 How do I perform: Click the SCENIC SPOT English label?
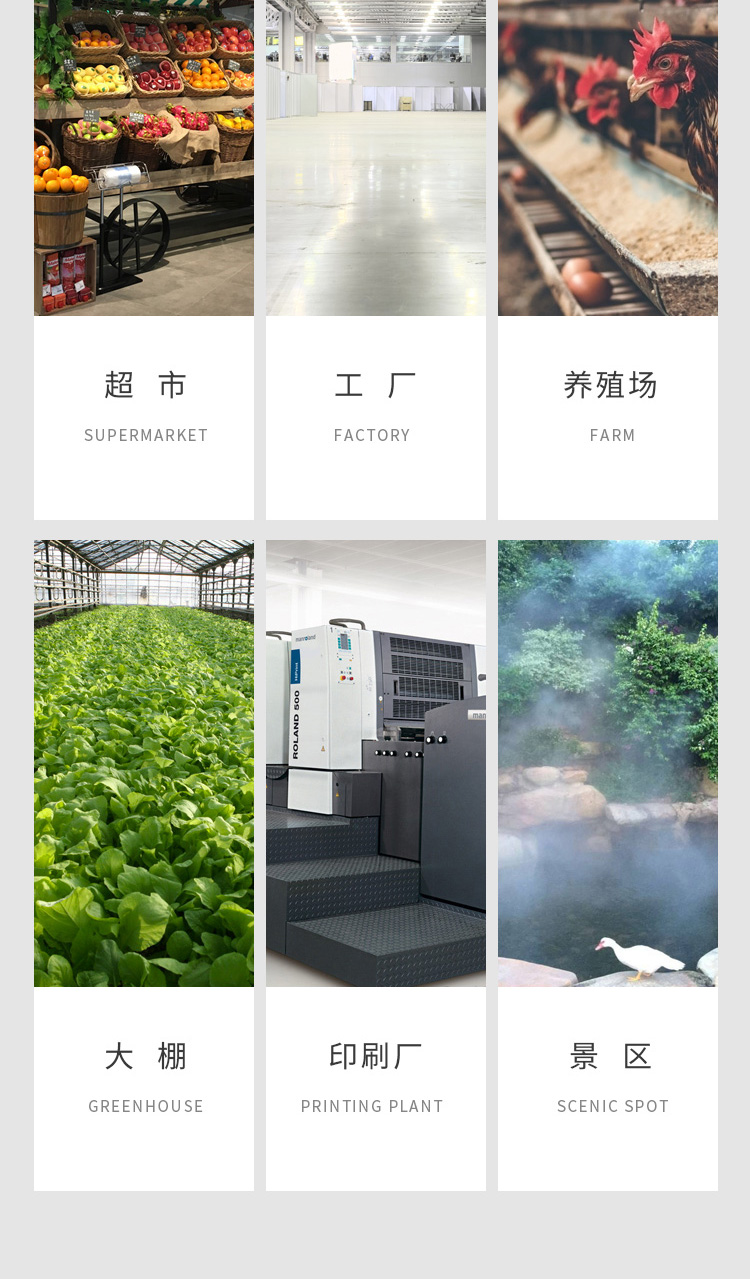(x=613, y=1106)
